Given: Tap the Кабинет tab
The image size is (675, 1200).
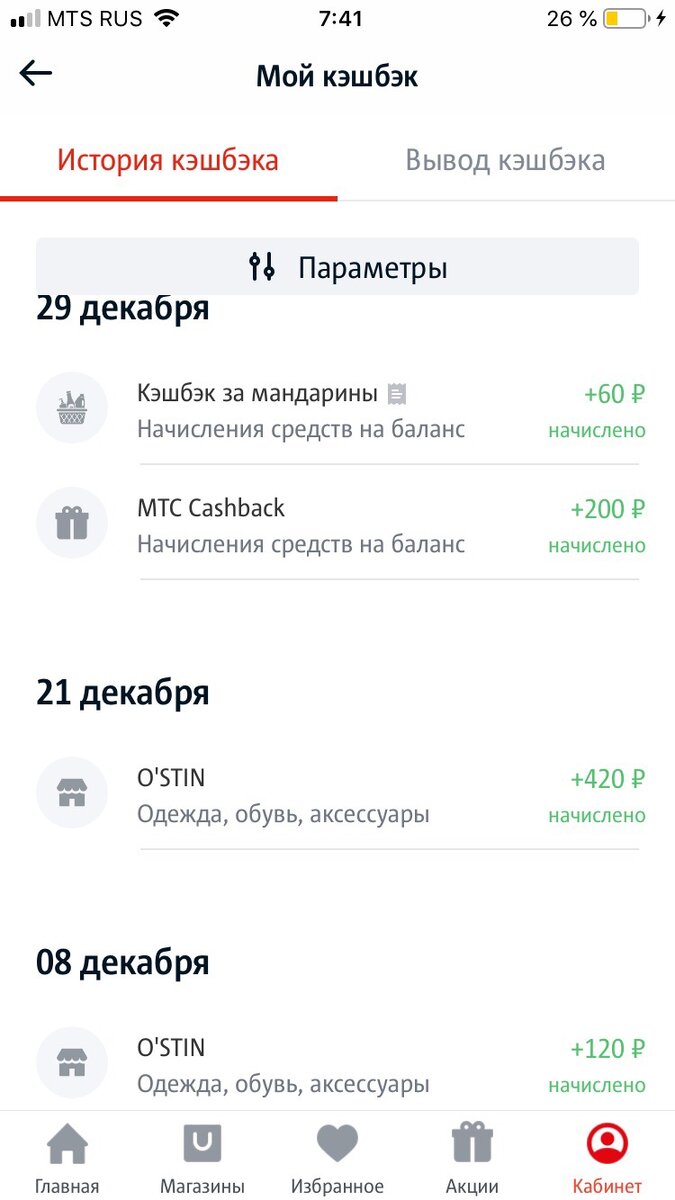Looking at the screenshot, I should pos(607,1157).
